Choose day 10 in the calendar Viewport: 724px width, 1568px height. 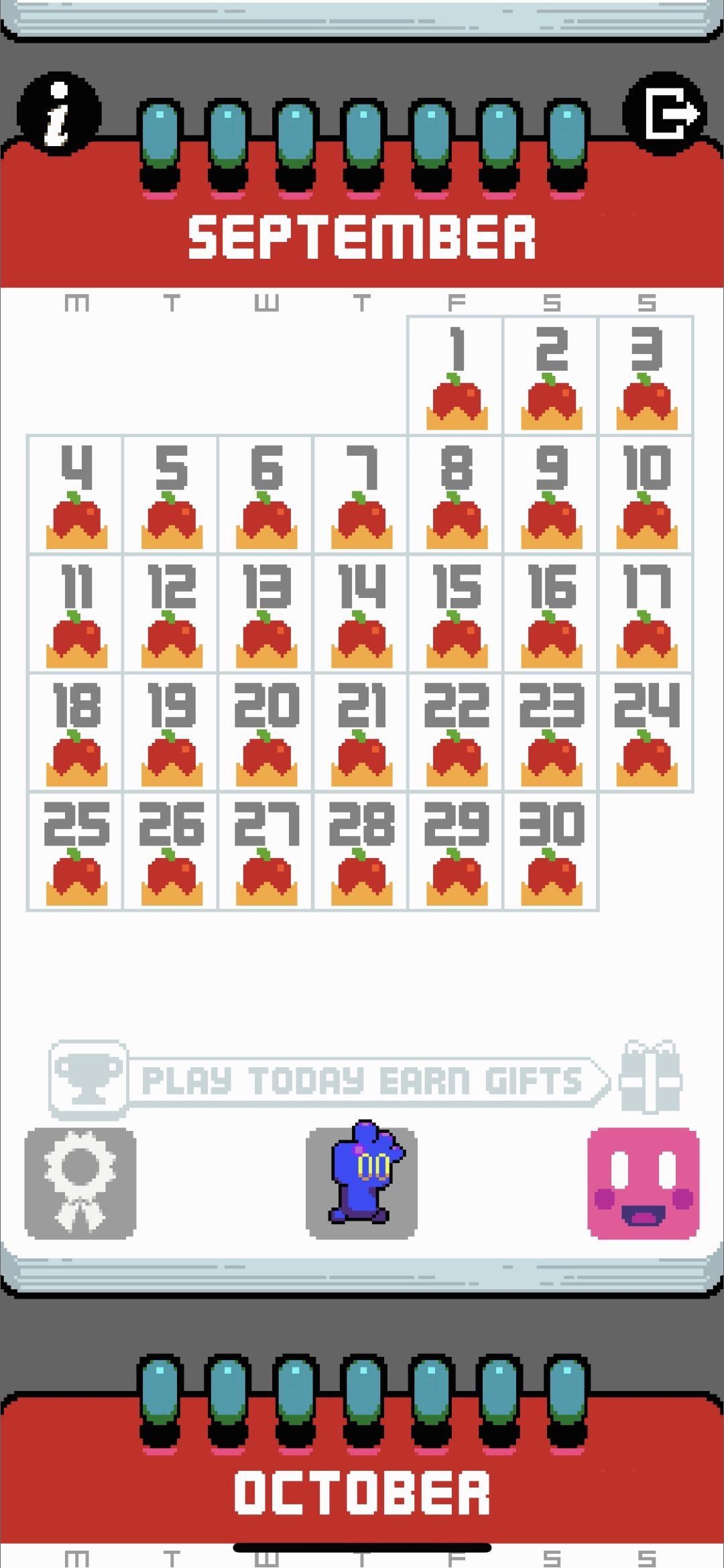pyautogui.click(x=646, y=495)
